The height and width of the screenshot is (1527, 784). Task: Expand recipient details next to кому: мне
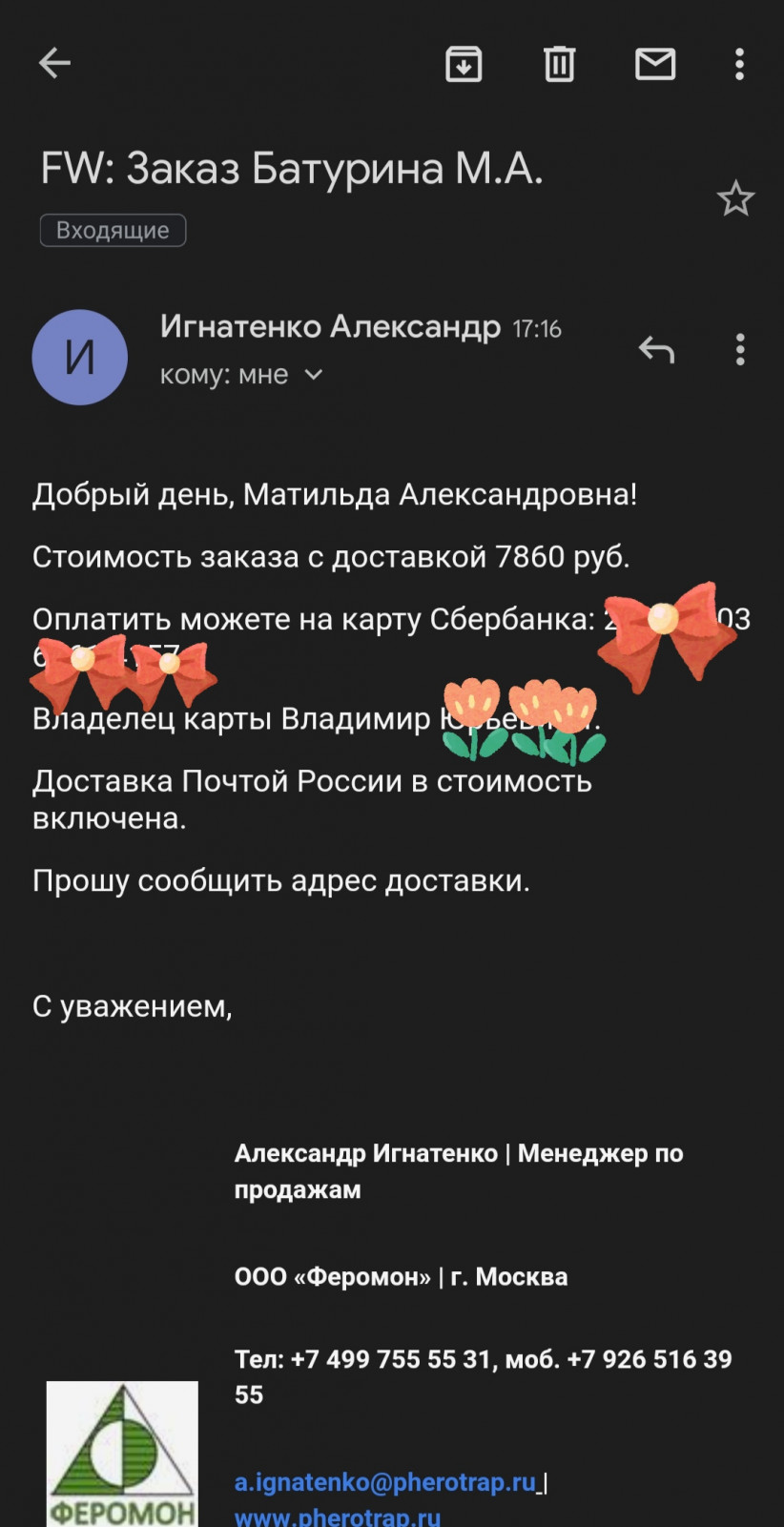pos(314,375)
